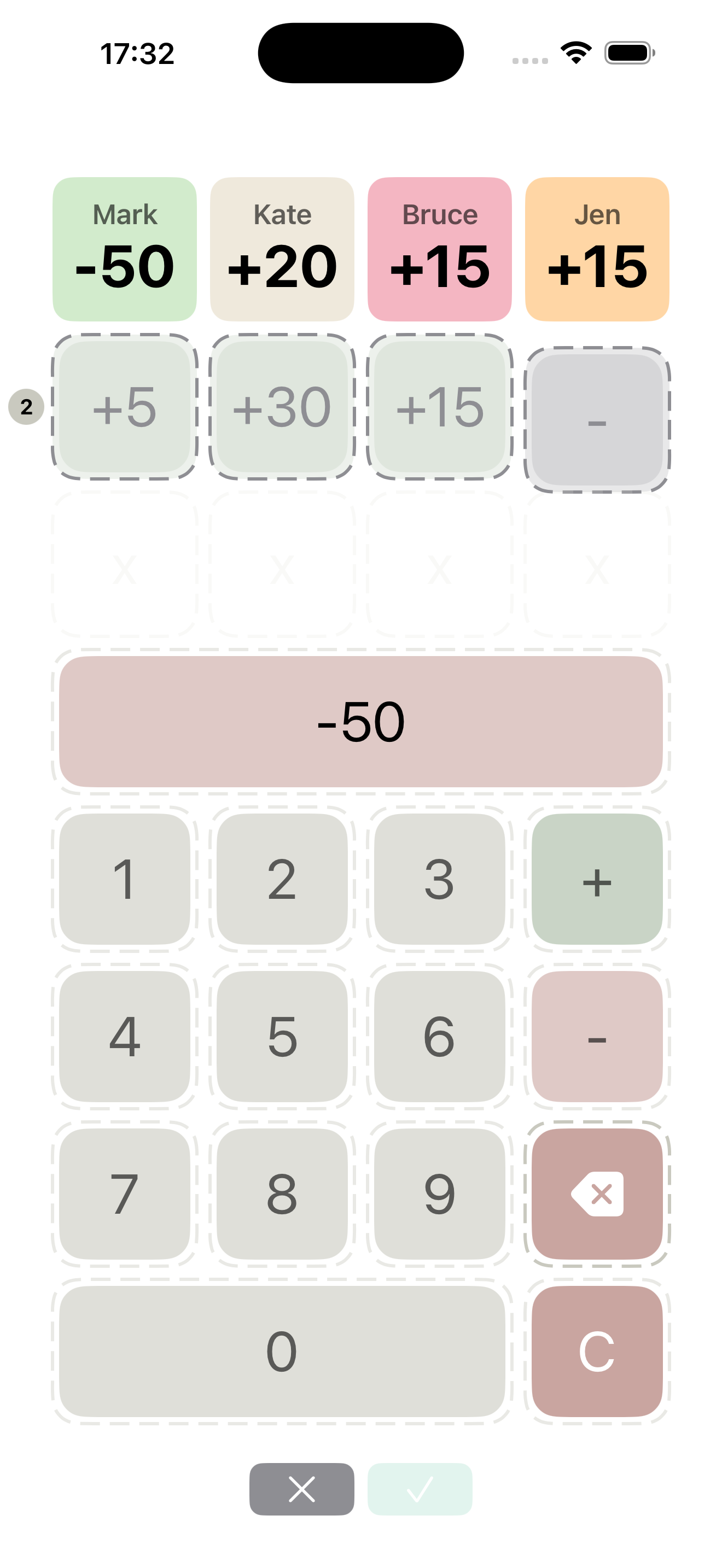Tap the 3 key
722x1568 pixels.
pos(439,879)
